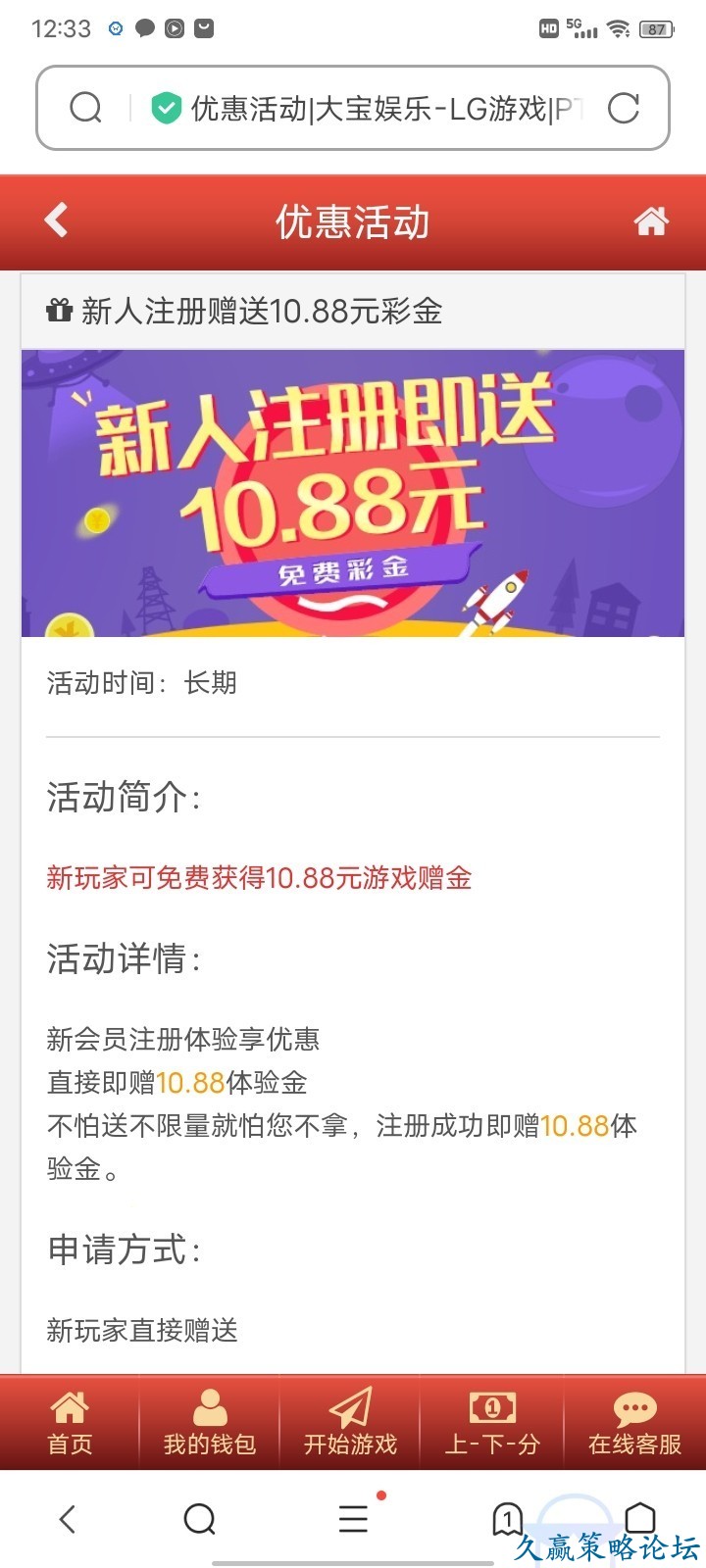Select the 开始游戏 tab

pyautogui.click(x=350, y=1423)
